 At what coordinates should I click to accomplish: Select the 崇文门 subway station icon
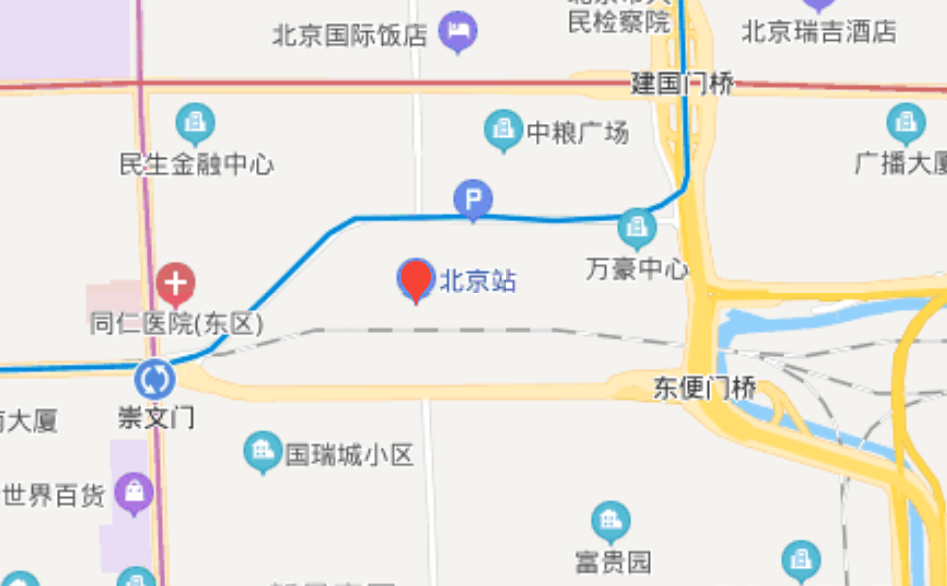(155, 379)
